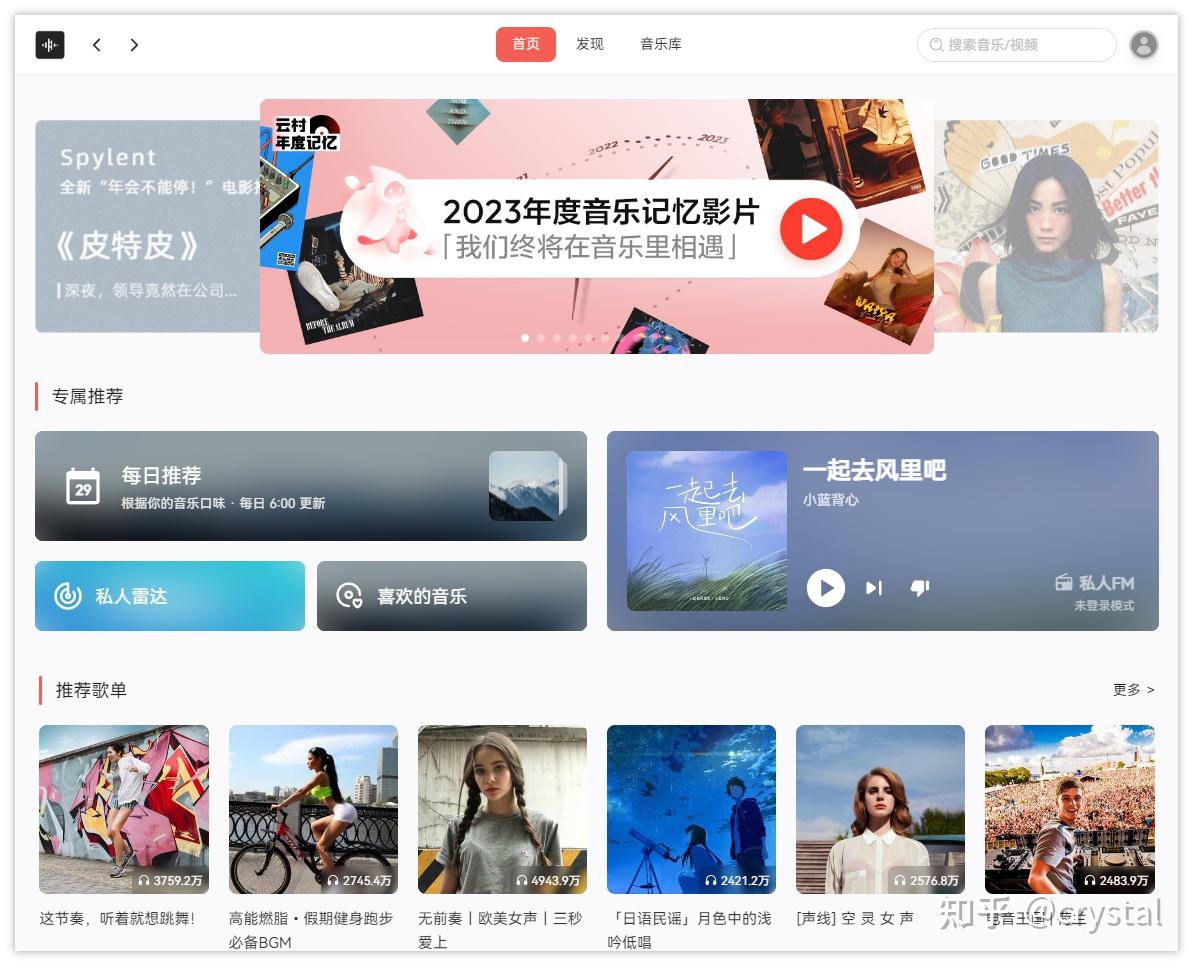Go forward with the right arrow
This screenshot has height=966, width=1193.
134,45
